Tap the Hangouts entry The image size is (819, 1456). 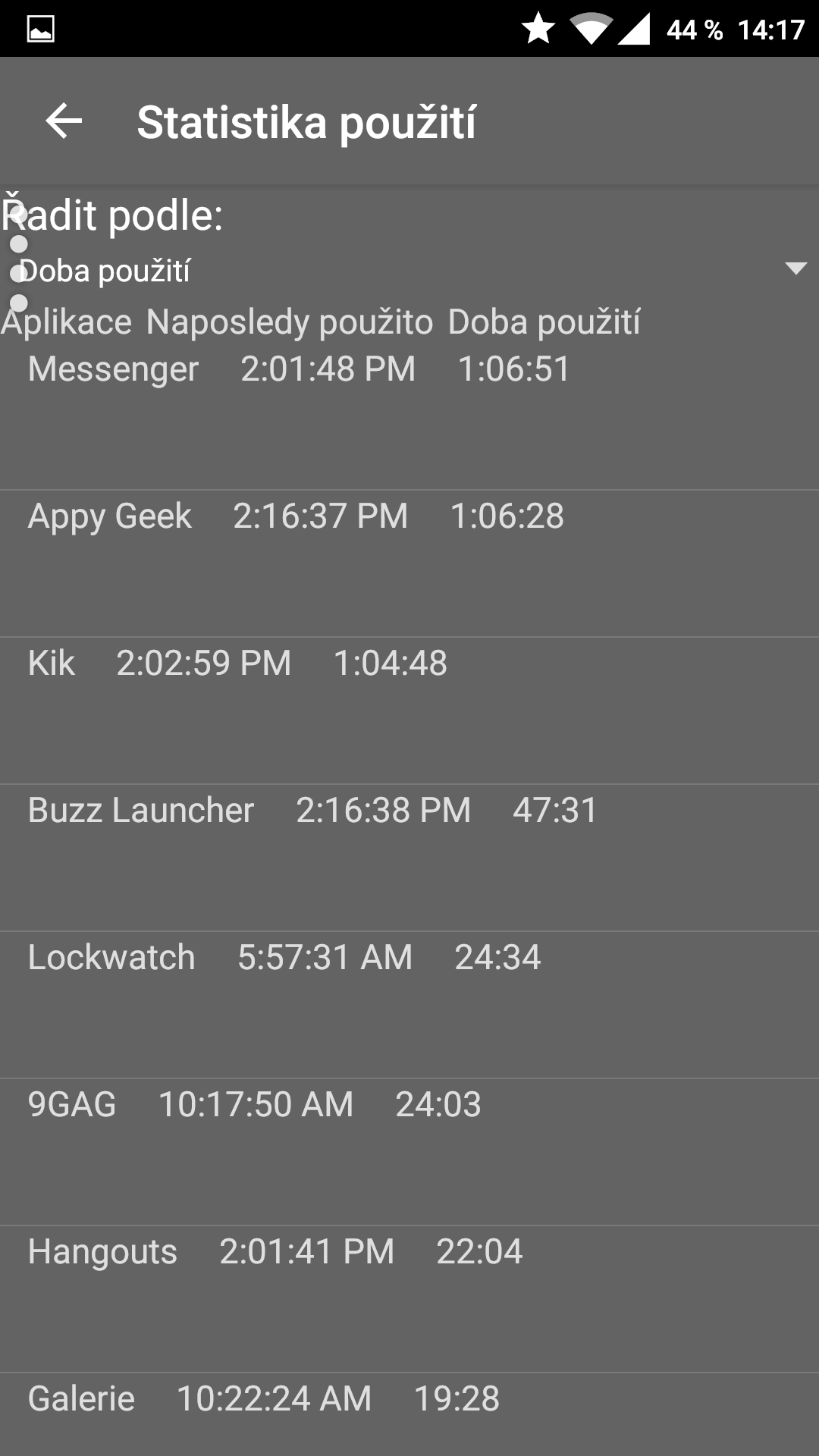[x=409, y=1299]
